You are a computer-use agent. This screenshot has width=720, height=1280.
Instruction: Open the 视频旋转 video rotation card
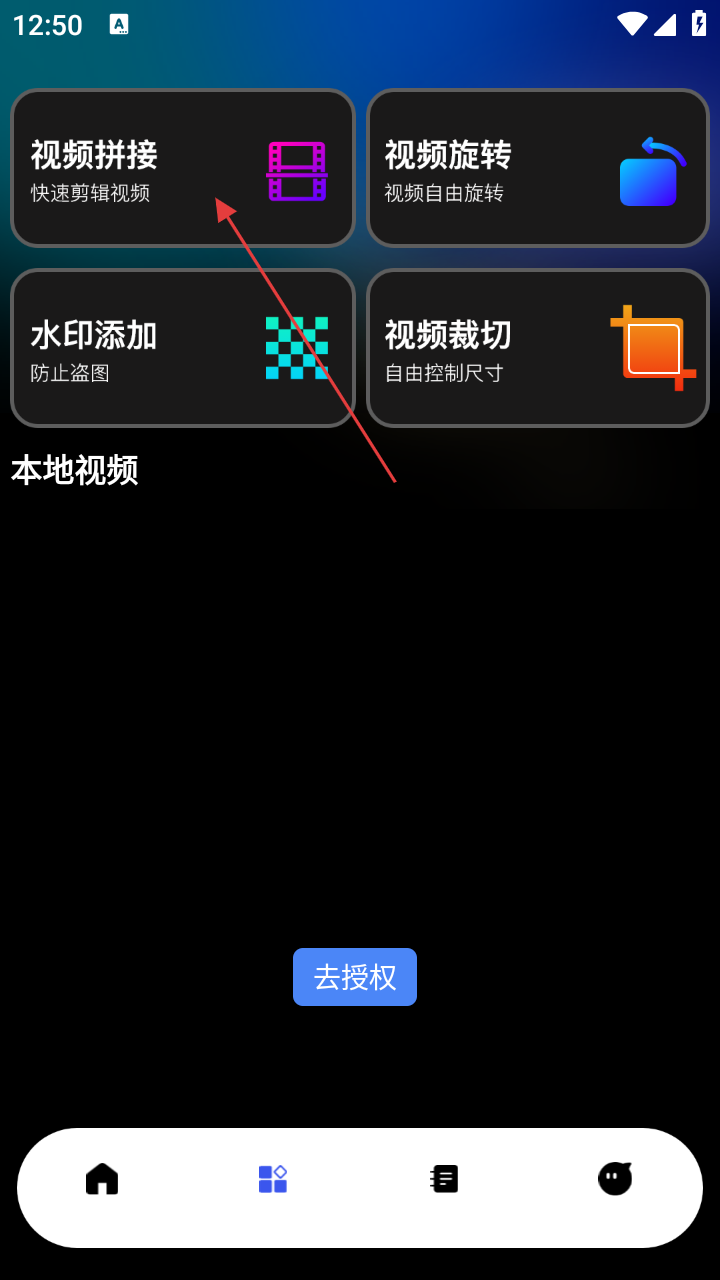tap(538, 168)
